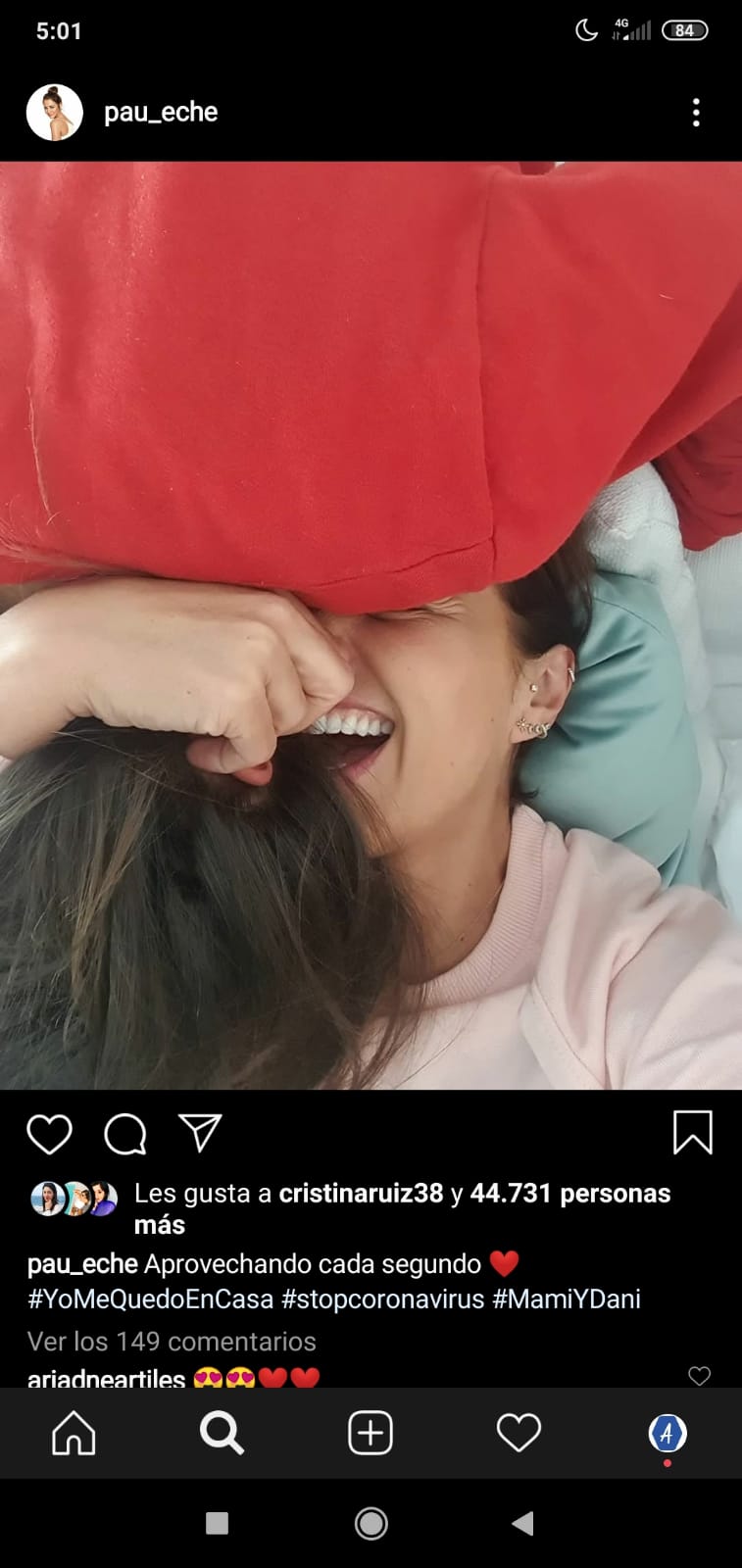The image size is (742, 1568).
Task: Open the #MamiYDani hashtag
Action: click(x=566, y=1299)
